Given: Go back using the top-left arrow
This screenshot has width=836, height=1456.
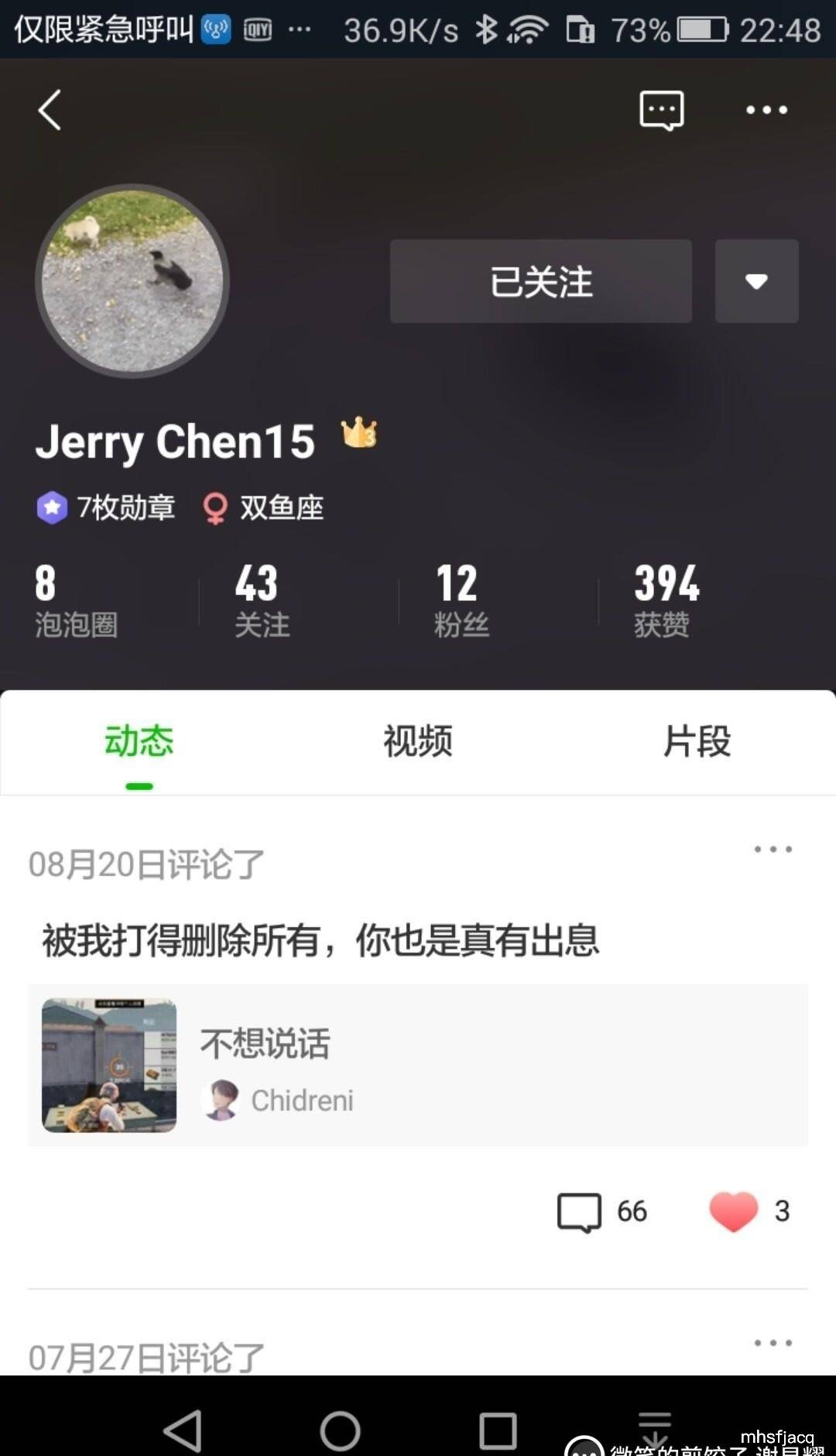Looking at the screenshot, I should click(x=50, y=110).
